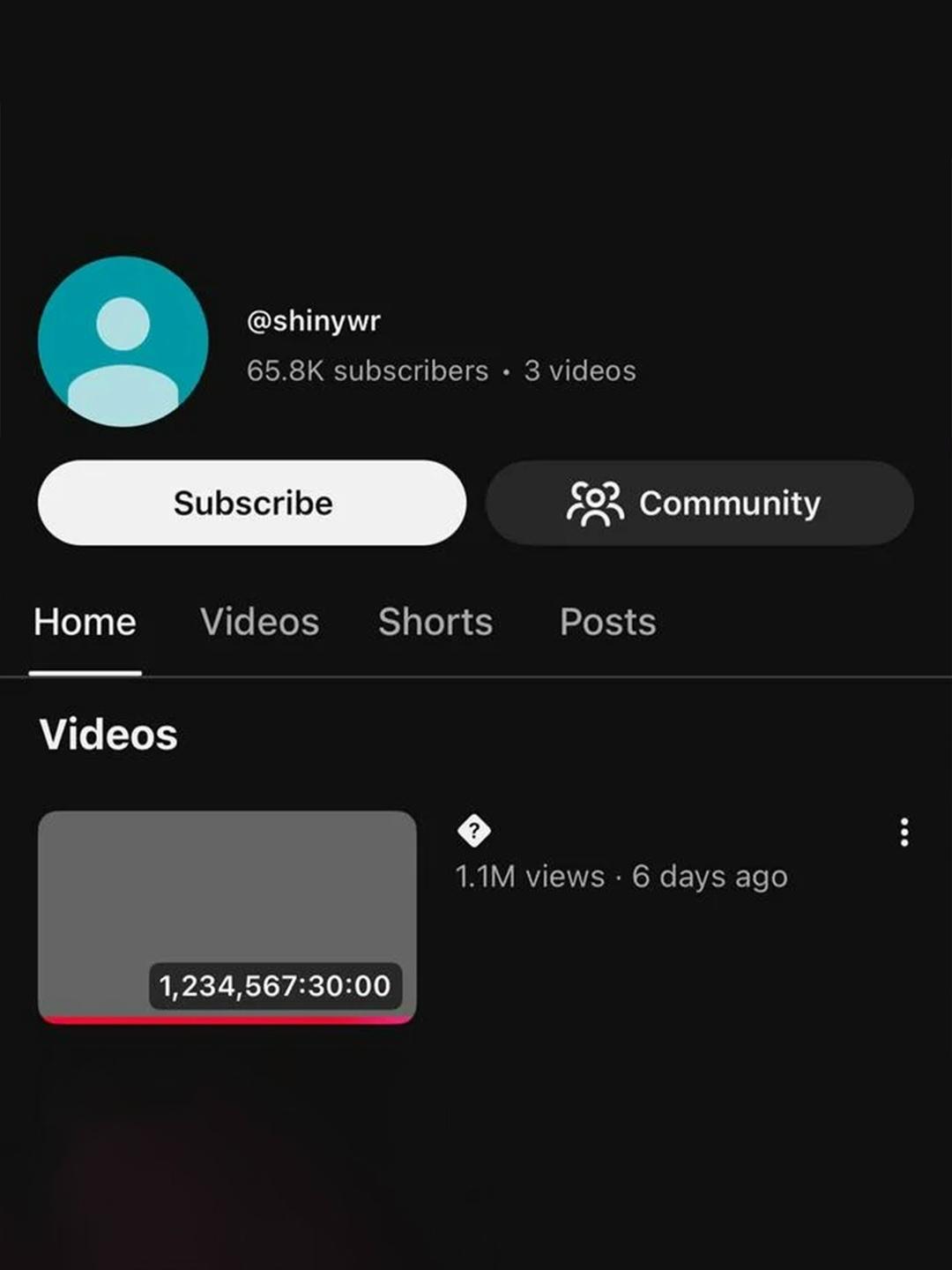Play the video with 1,234,567:30:00 duration
This screenshot has height=1270, width=952.
[x=227, y=916]
